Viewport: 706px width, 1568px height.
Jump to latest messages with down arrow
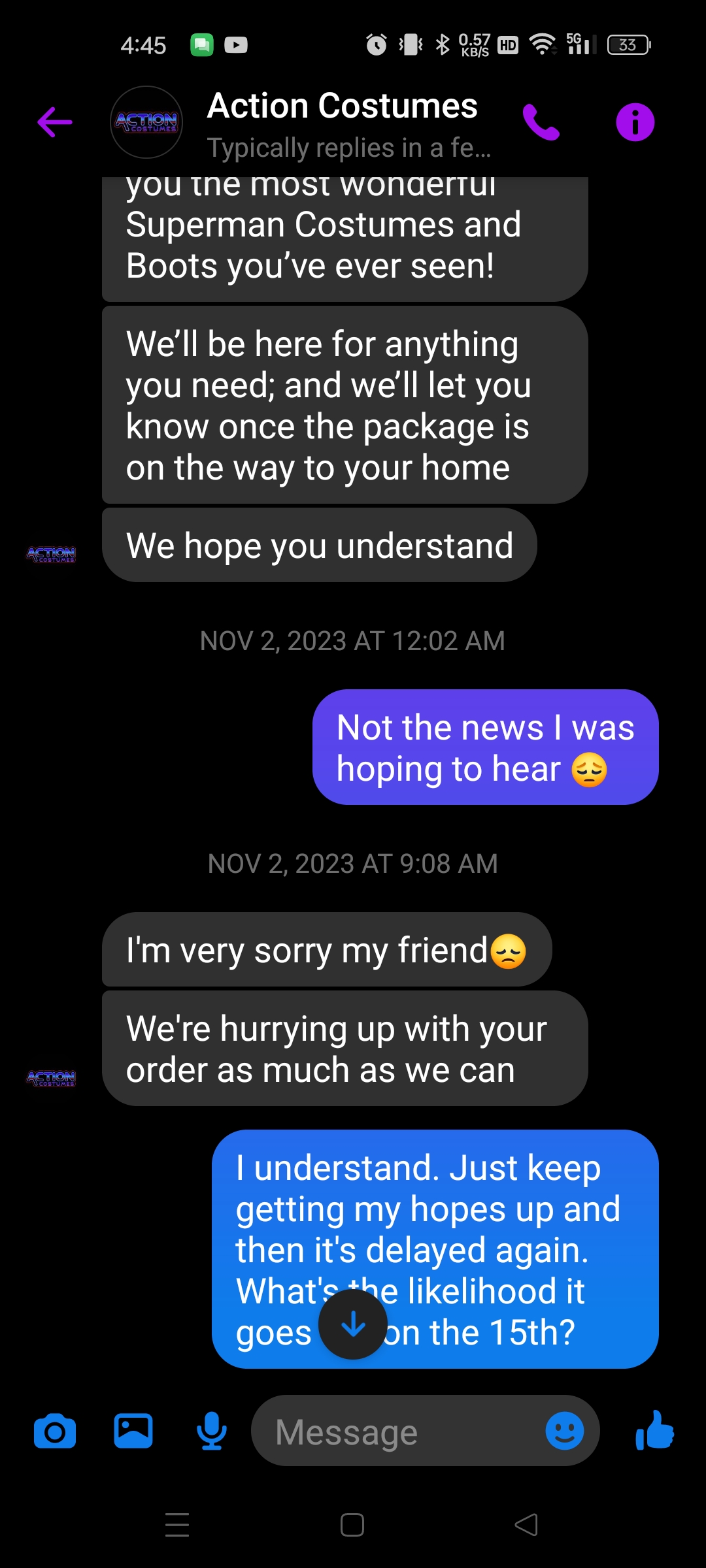click(353, 1324)
